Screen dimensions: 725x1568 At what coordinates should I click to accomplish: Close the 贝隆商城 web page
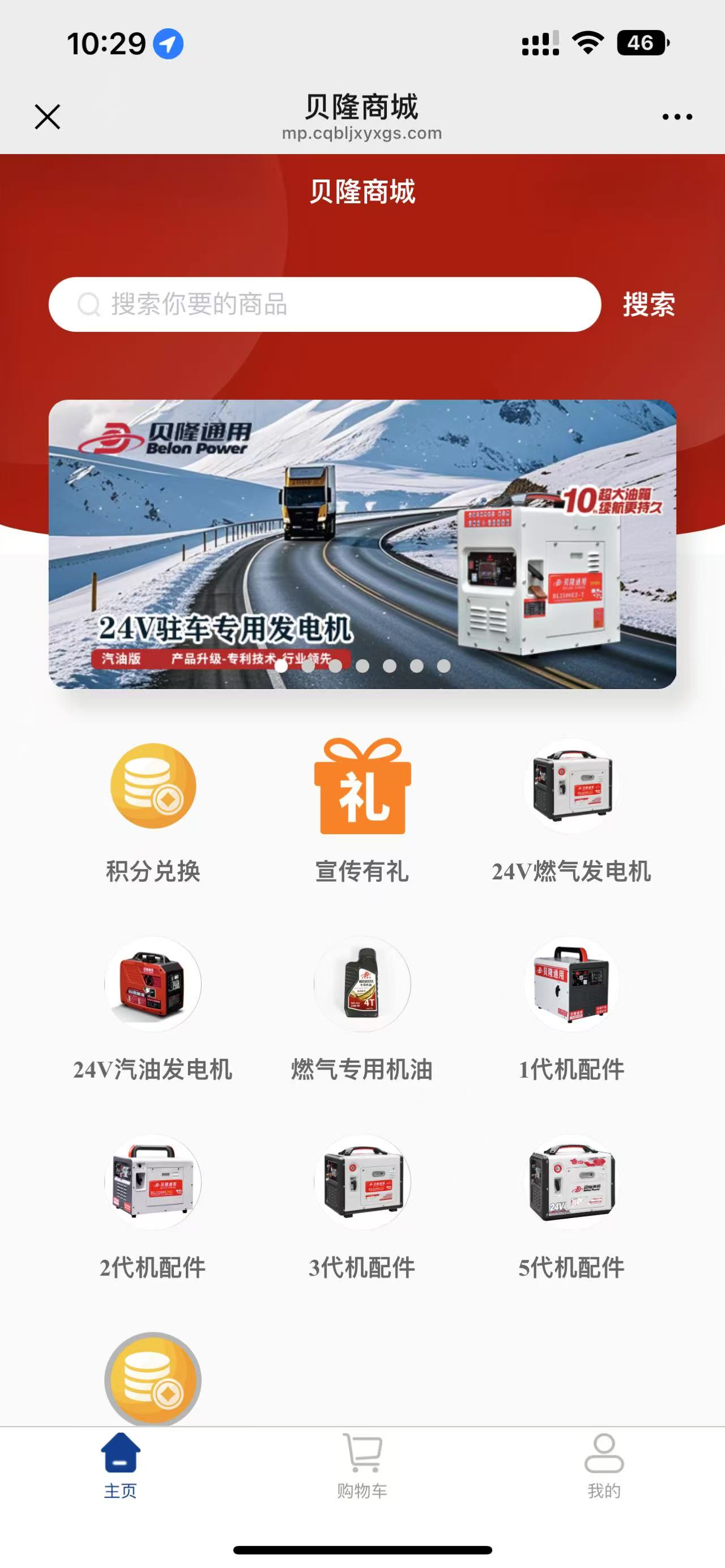[x=48, y=117]
